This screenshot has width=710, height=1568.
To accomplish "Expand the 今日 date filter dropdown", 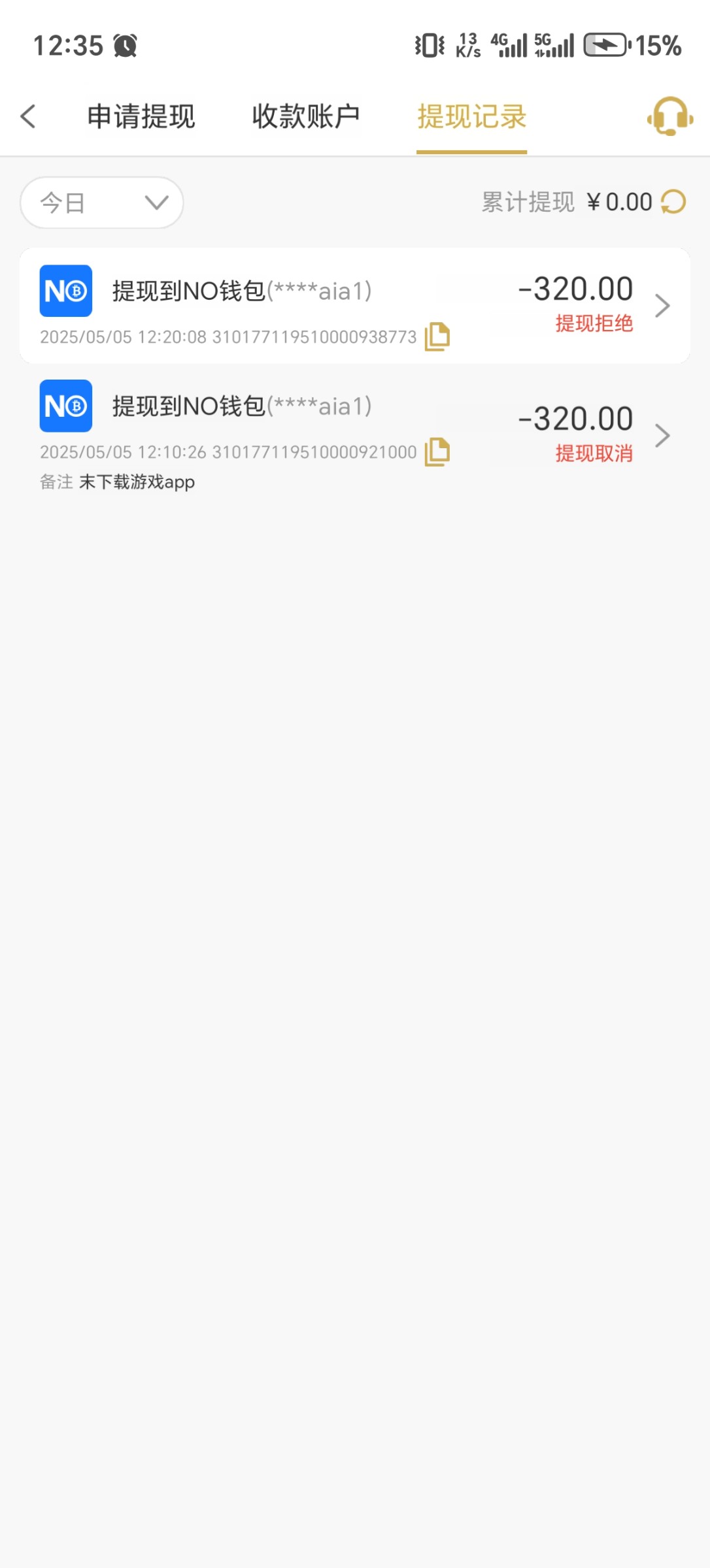I will click(102, 203).
